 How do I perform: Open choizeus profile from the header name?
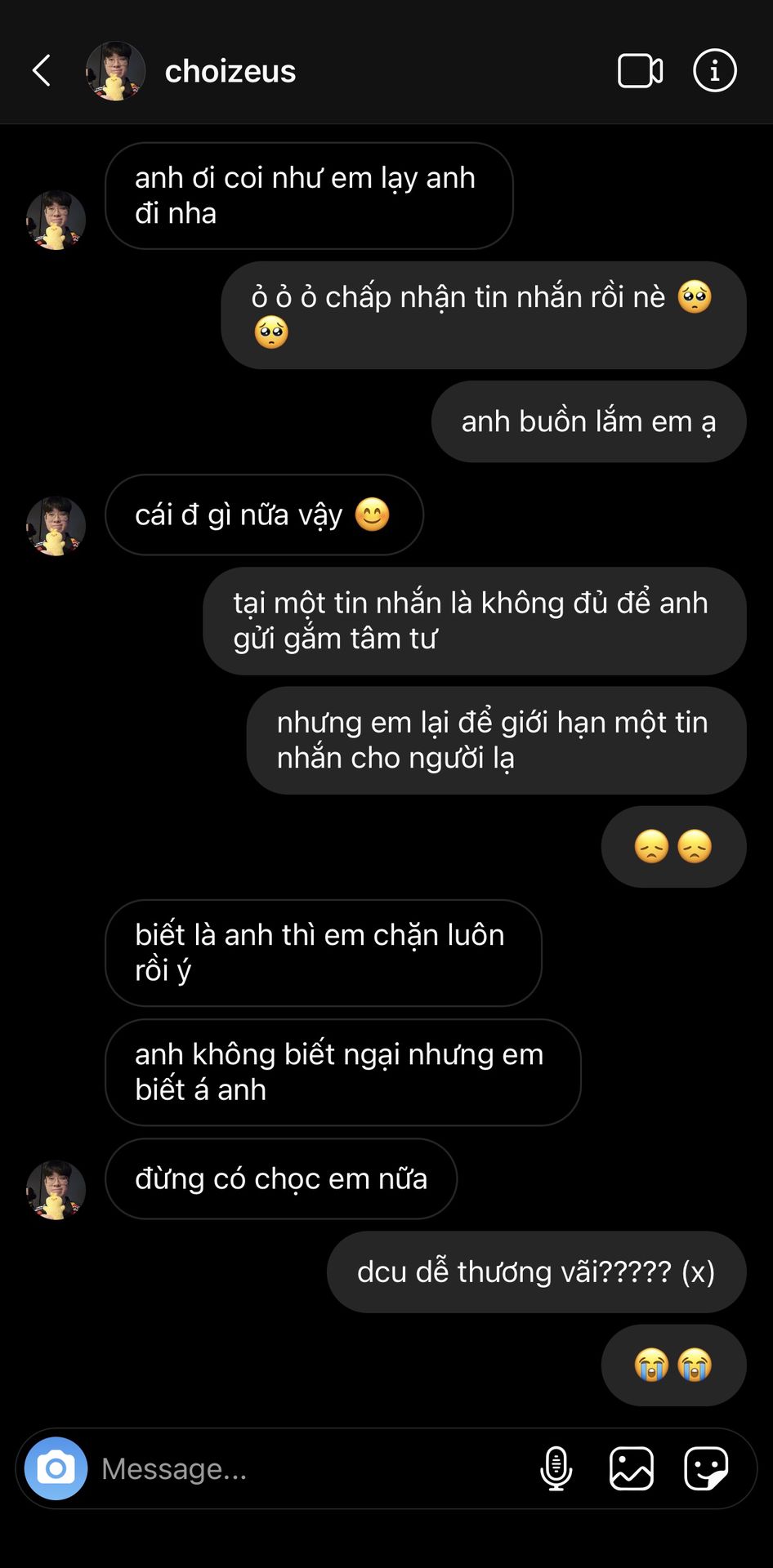pos(230,72)
